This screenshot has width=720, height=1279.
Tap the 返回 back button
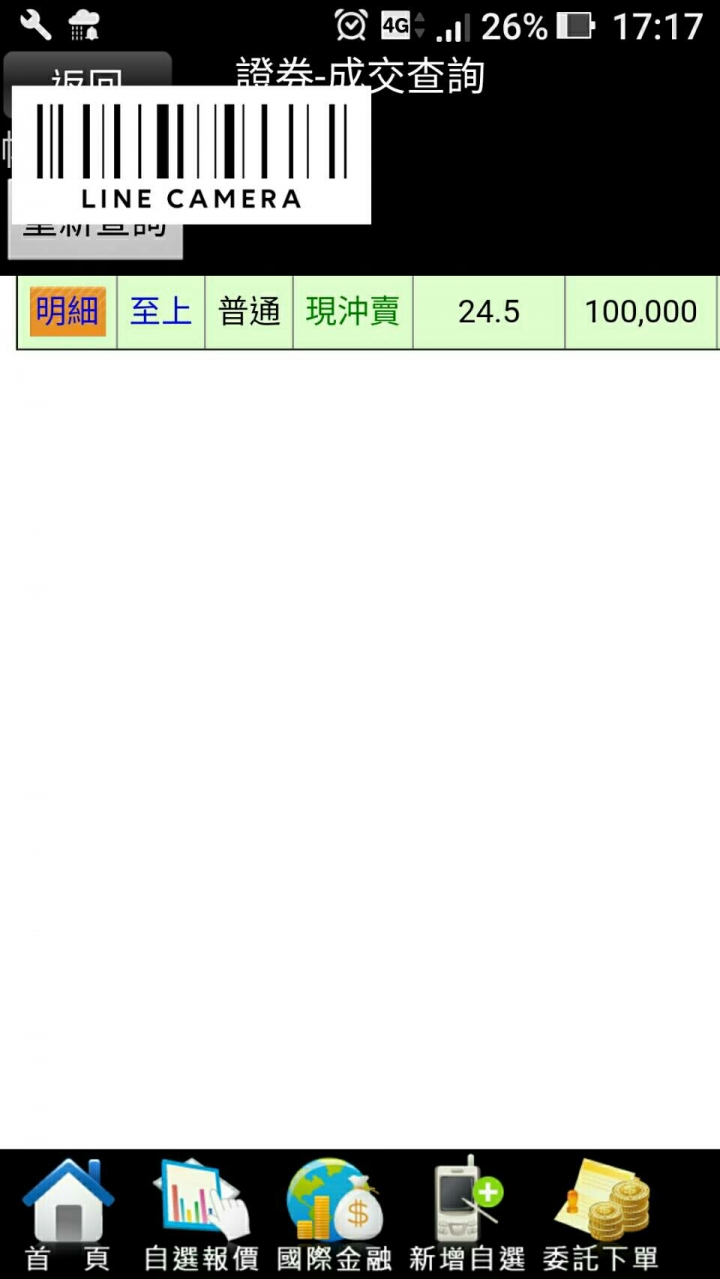point(88,72)
